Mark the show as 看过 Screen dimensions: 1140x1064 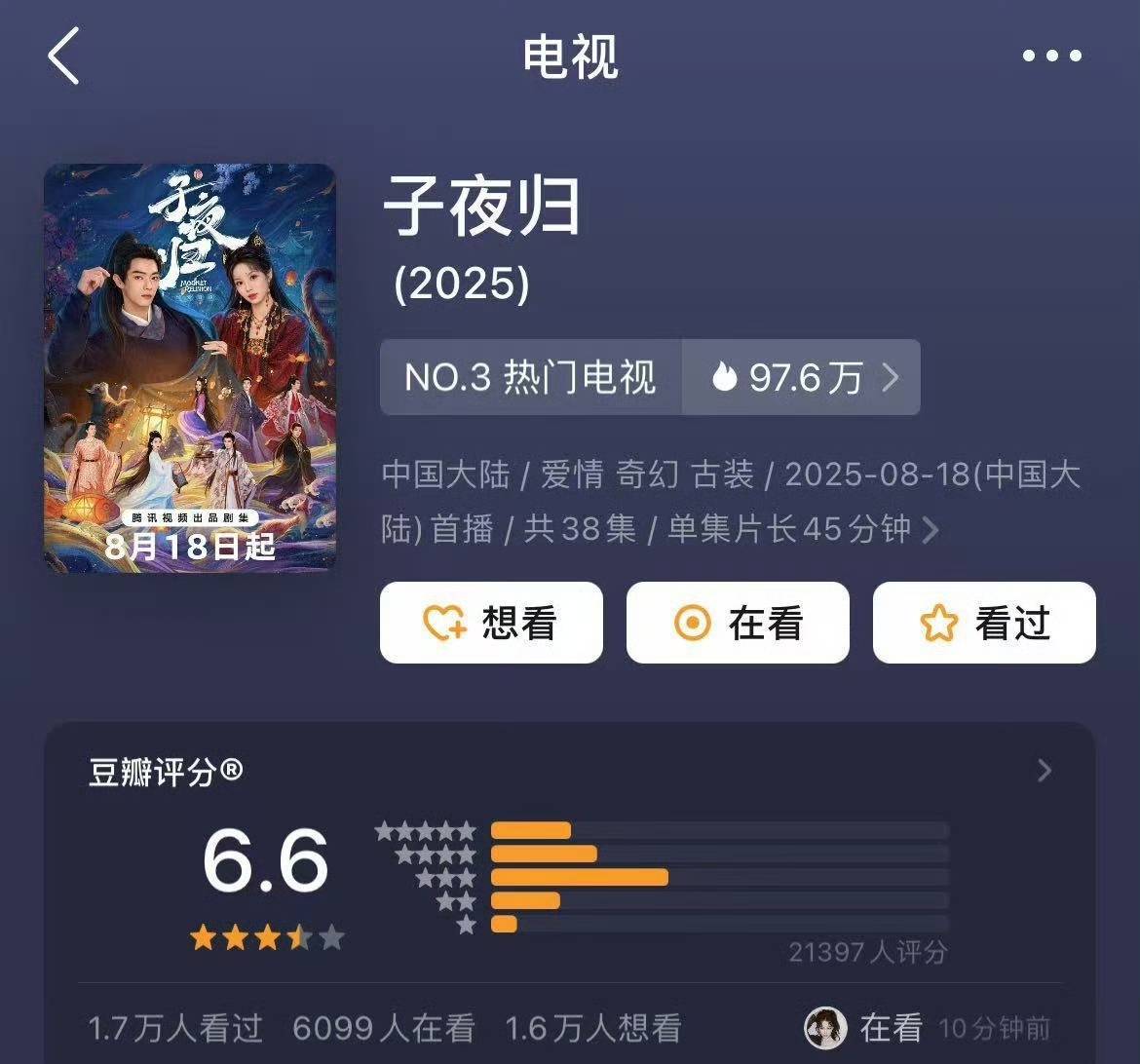click(x=984, y=624)
